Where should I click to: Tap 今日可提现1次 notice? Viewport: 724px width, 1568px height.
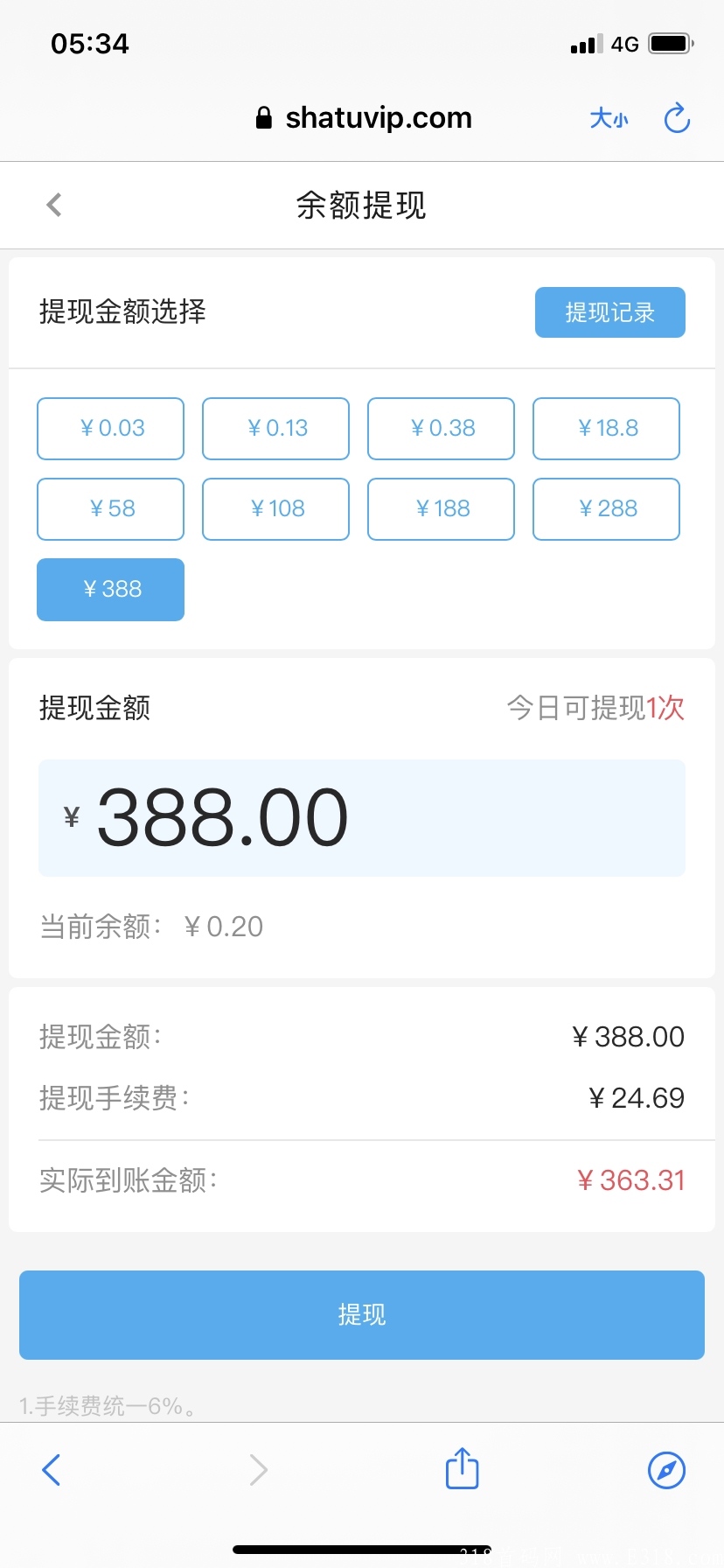(x=595, y=707)
